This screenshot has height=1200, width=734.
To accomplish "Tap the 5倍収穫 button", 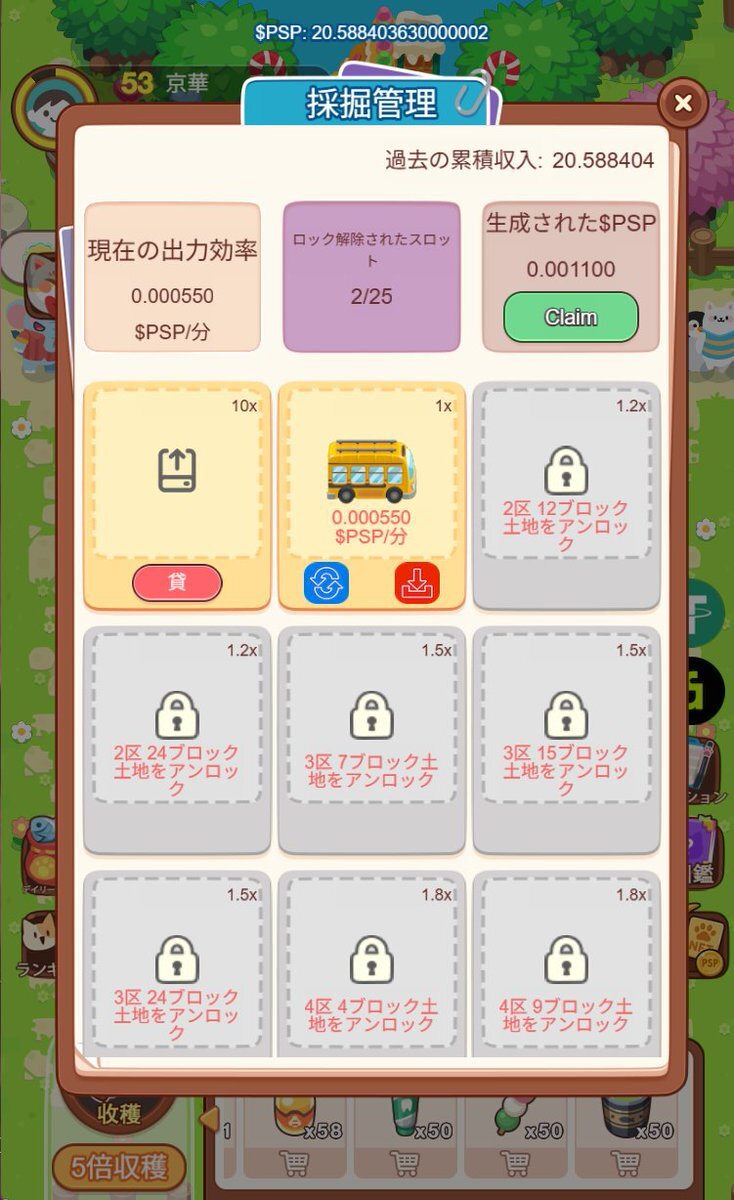I will (x=120, y=1167).
